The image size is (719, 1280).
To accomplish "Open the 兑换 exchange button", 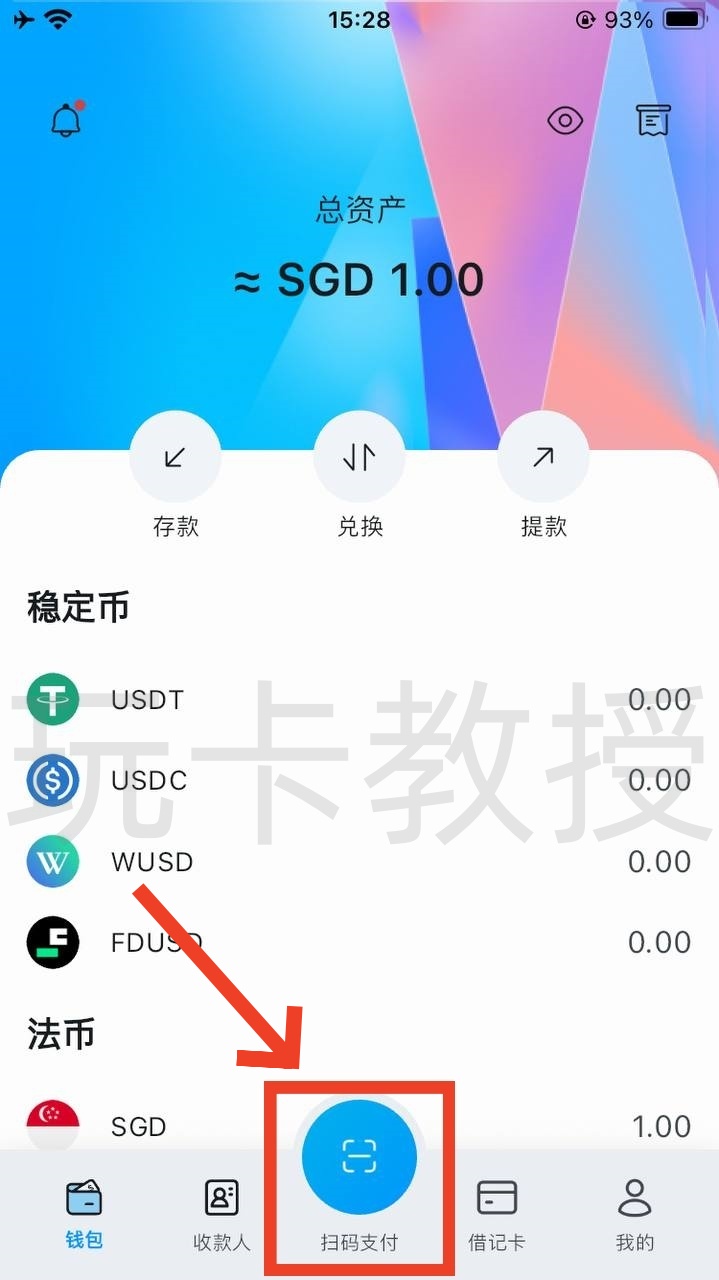I will pyautogui.click(x=360, y=459).
